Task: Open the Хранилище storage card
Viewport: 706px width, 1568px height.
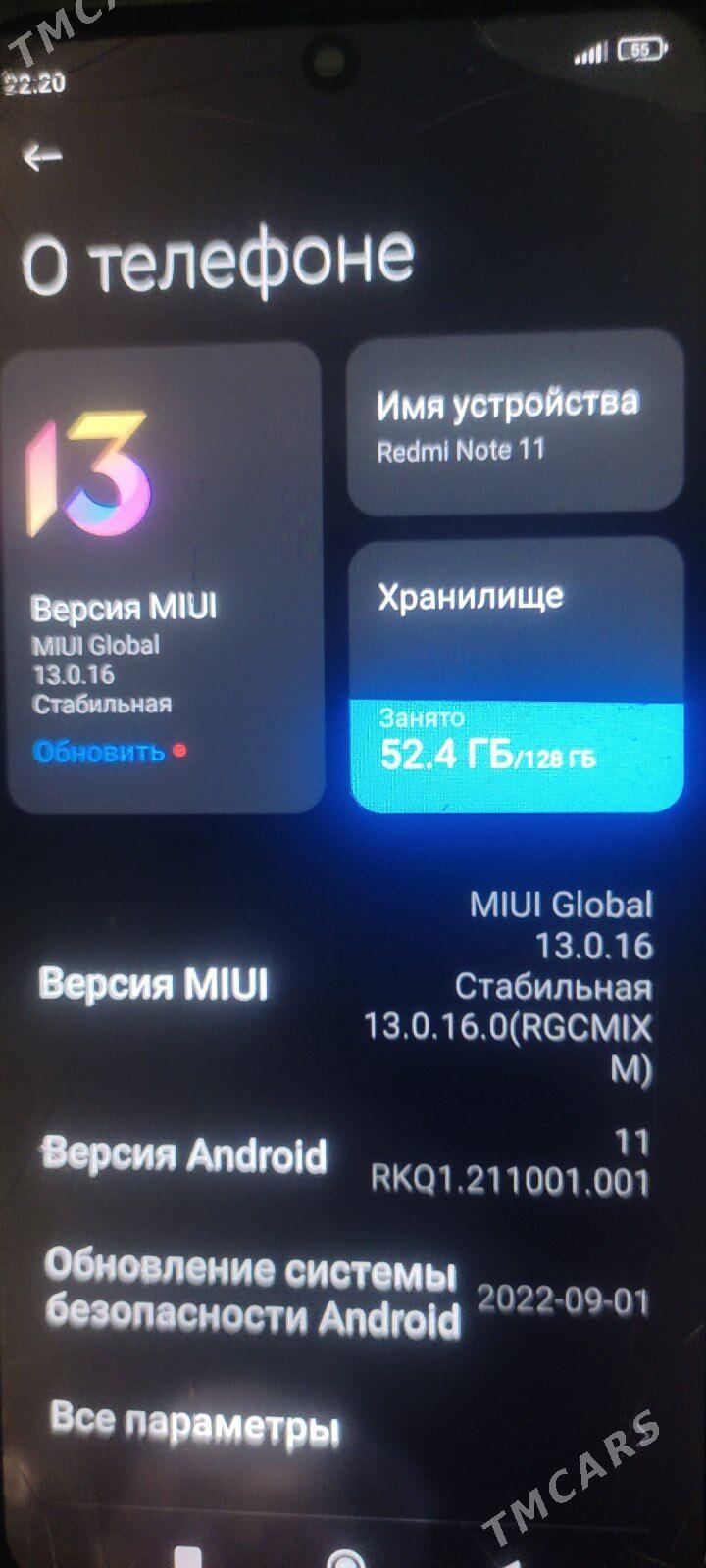Action: (x=515, y=676)
